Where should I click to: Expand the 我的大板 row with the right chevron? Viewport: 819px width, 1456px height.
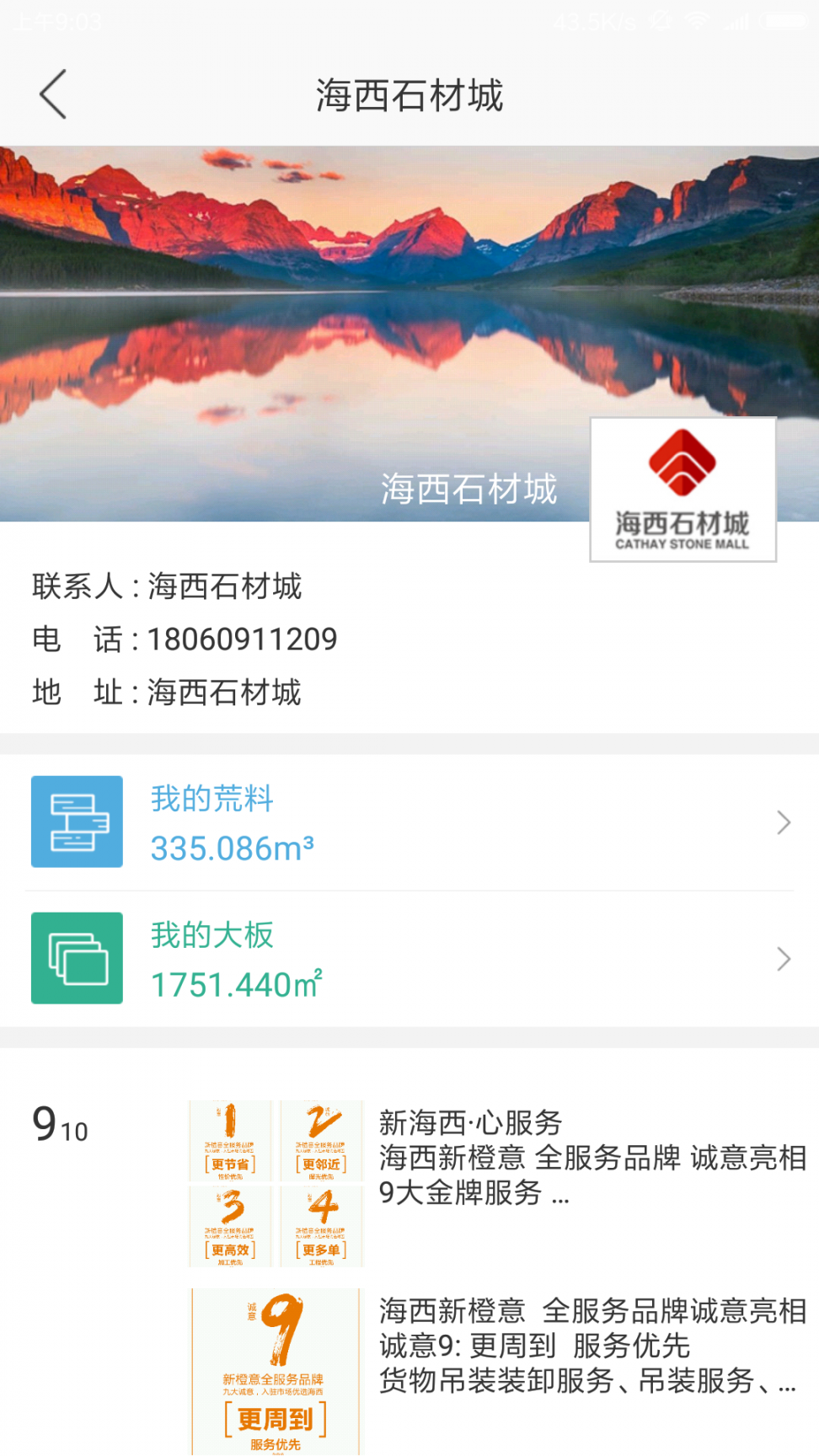783,959
